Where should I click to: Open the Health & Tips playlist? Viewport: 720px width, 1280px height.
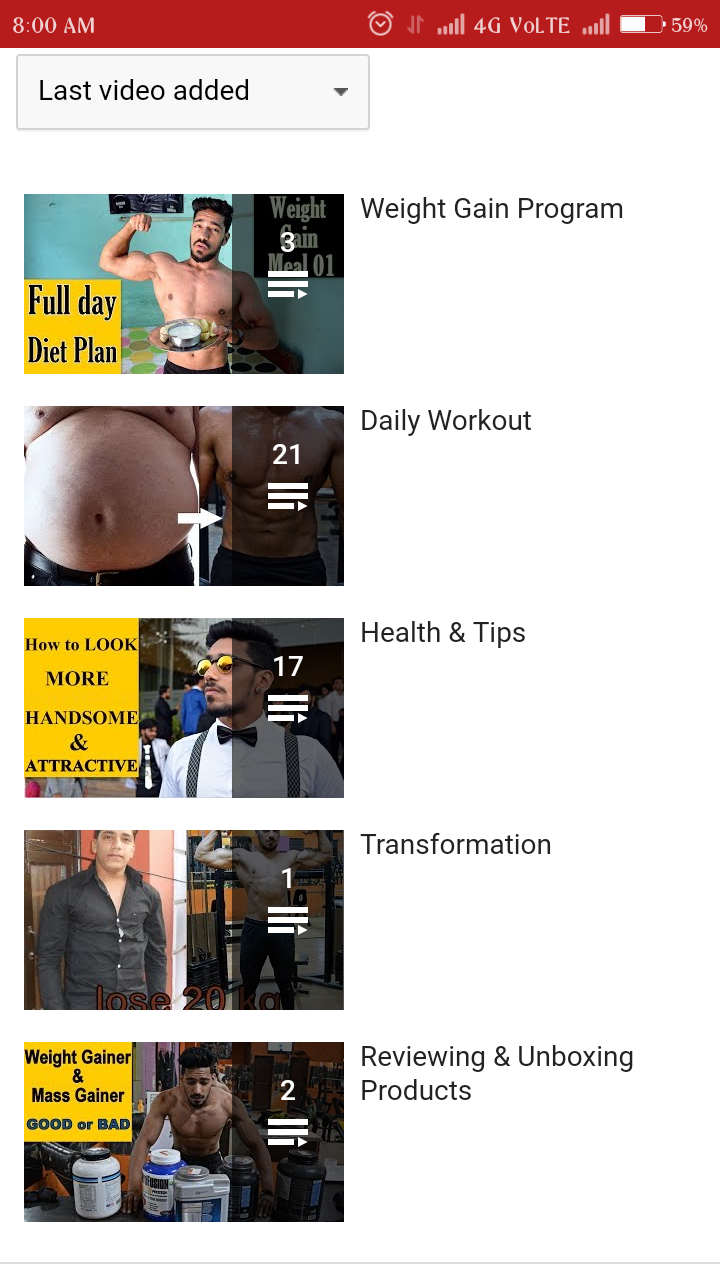tap(184, 708)
